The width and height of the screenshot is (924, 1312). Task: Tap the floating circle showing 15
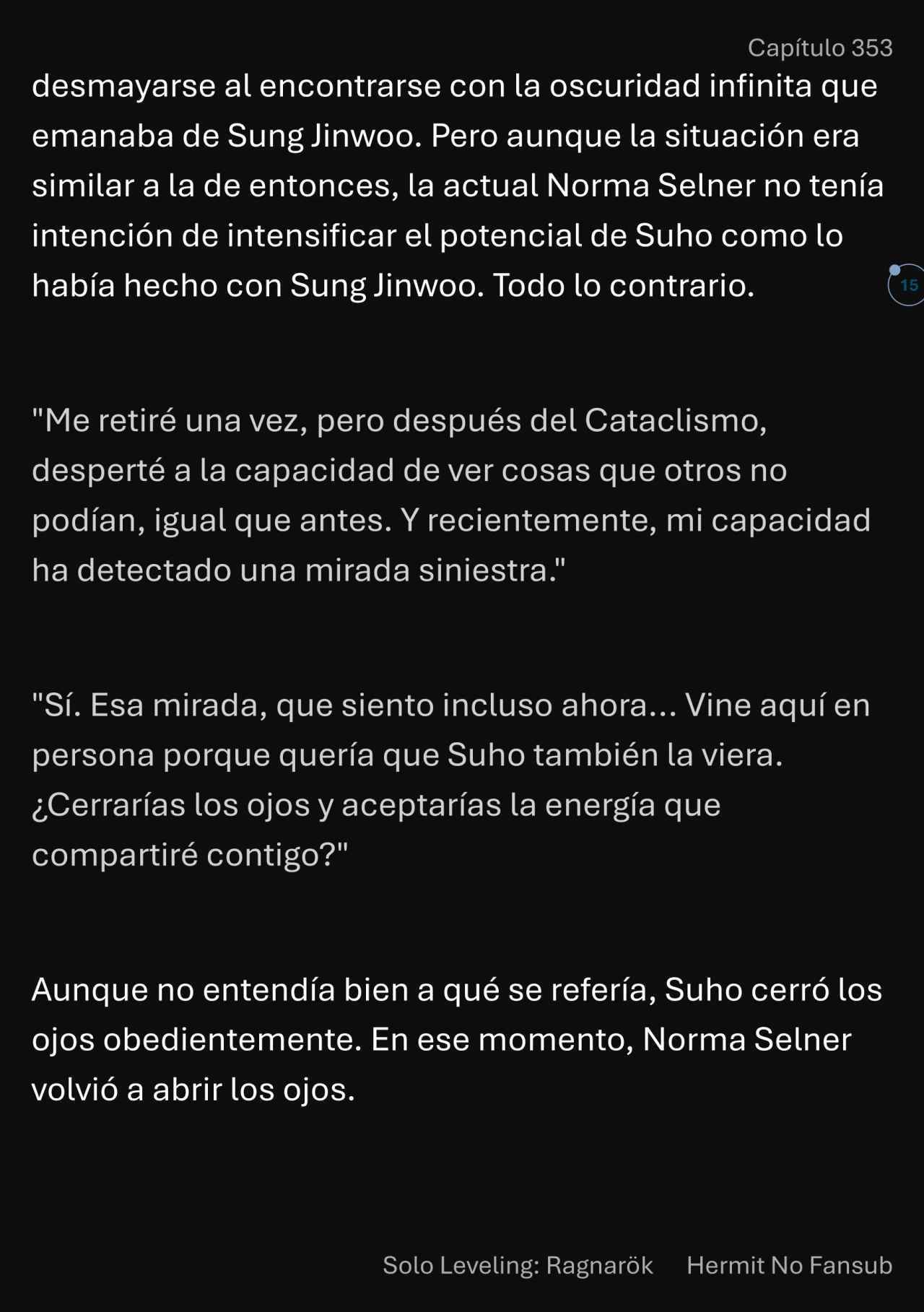coord(907,285)
